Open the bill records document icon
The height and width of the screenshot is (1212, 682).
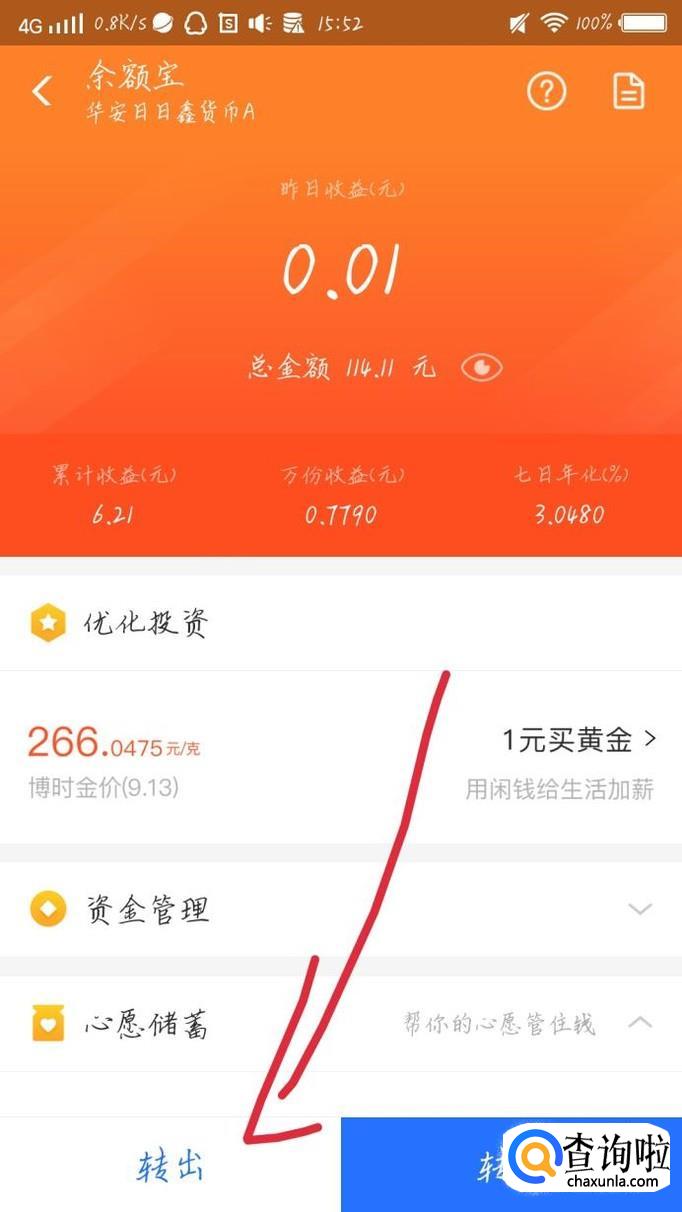coord(629,92)
